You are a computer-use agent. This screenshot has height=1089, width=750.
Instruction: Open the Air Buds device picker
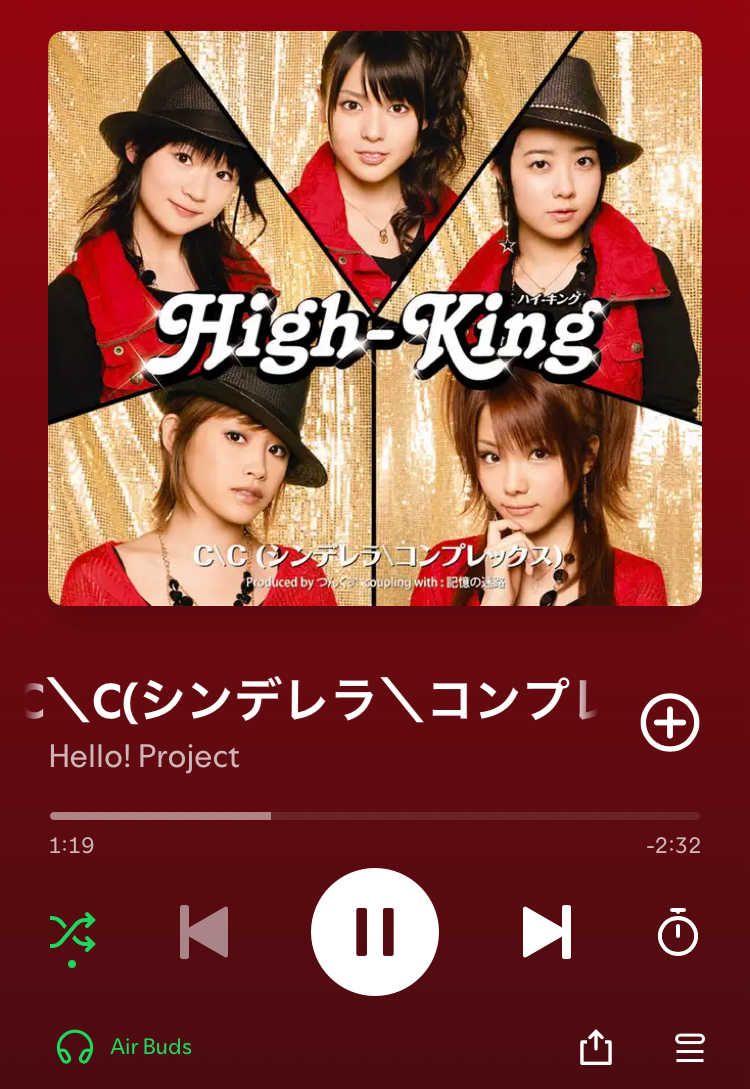pyautogui.click(x=124, y=1047)
